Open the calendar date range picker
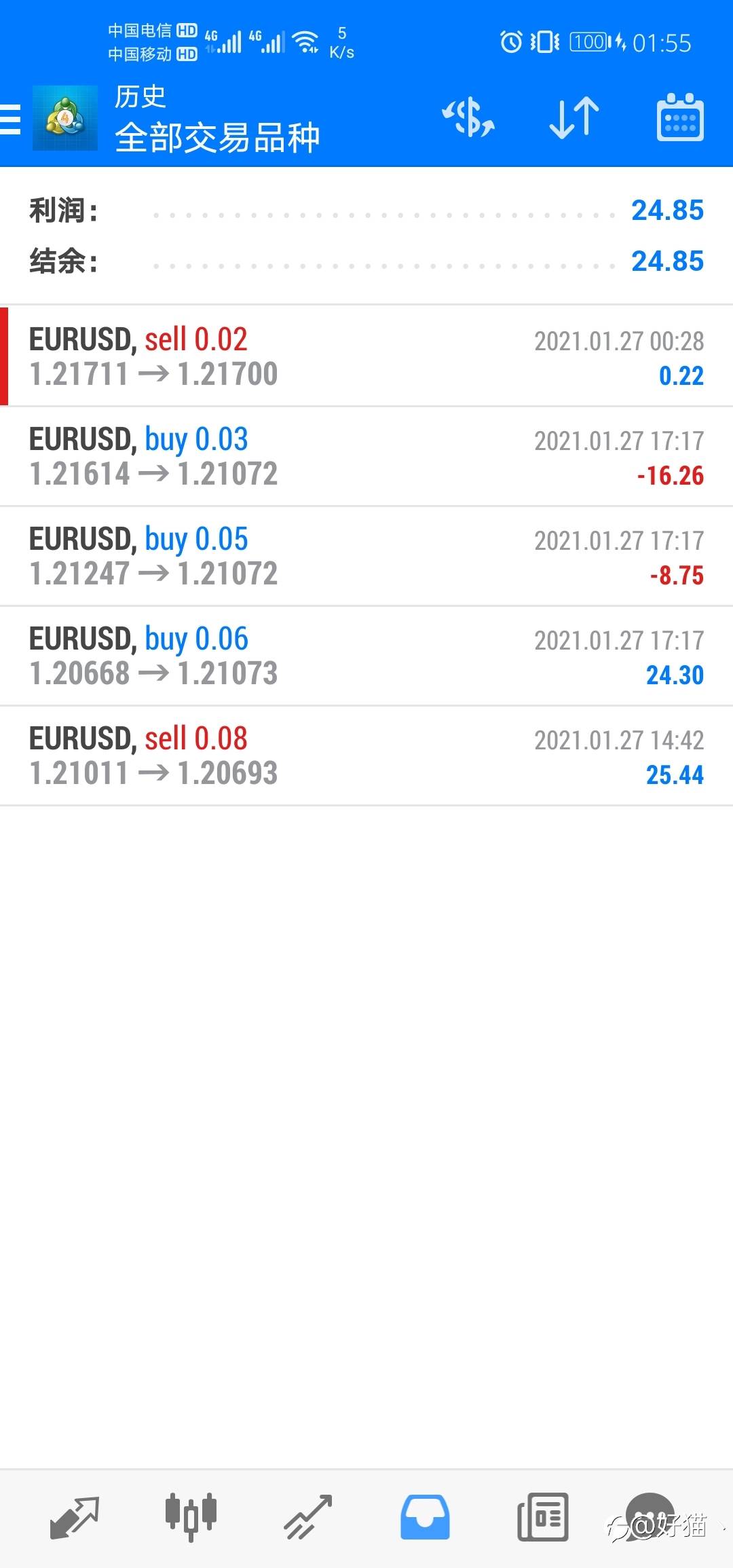 click(679, 118)
